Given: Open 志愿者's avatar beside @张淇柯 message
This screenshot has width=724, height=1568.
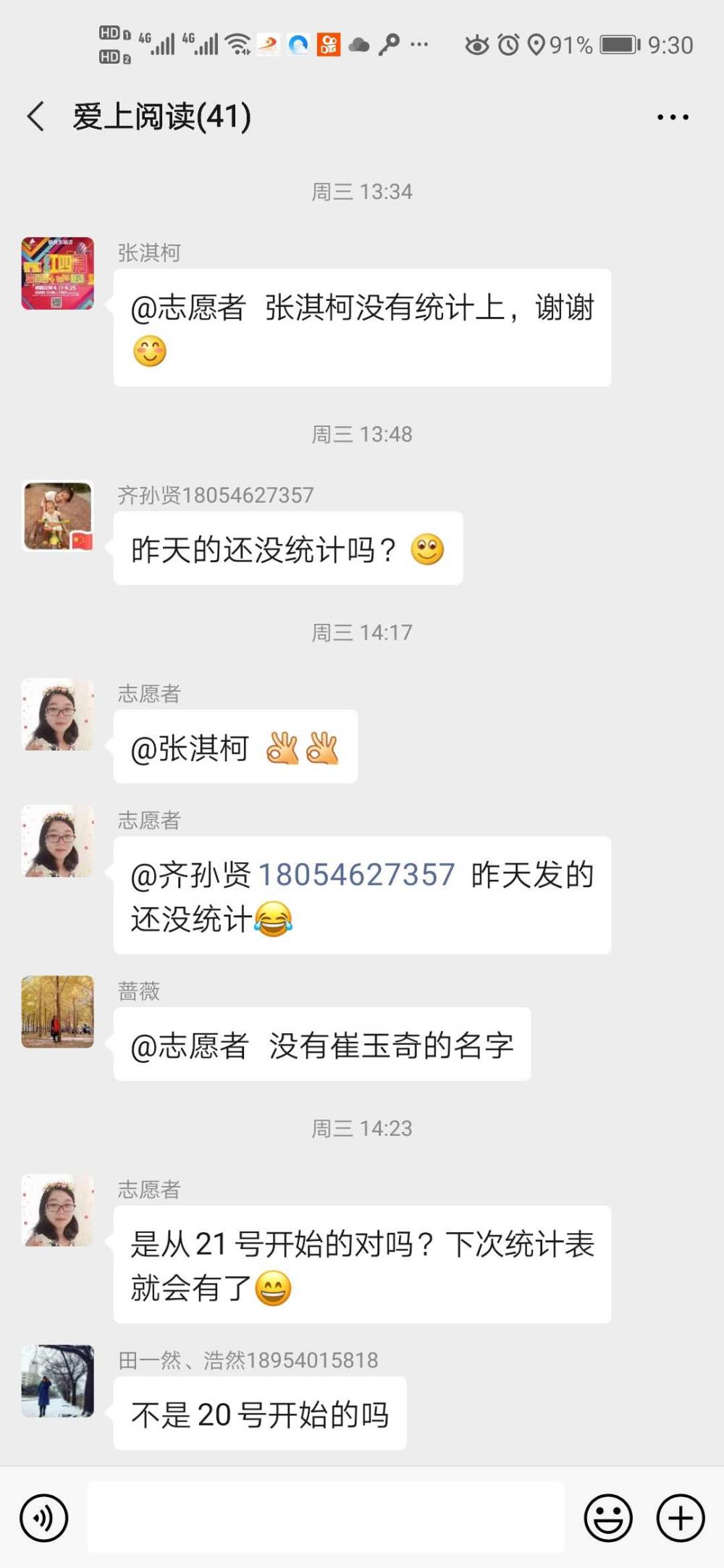Looking at the screenshot, I should tap(58, 715).
